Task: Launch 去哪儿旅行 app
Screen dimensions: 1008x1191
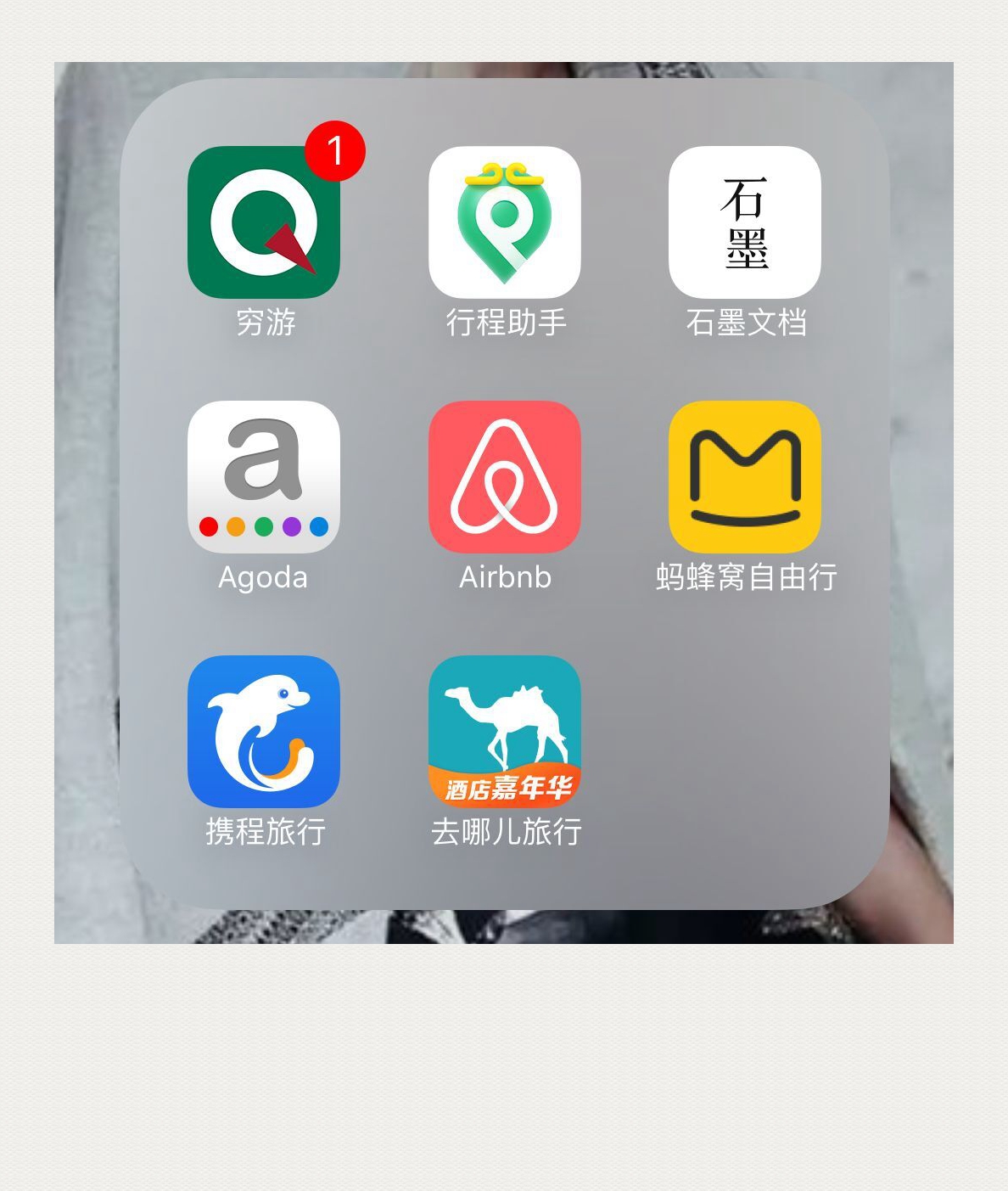Action: coord(505,732)
